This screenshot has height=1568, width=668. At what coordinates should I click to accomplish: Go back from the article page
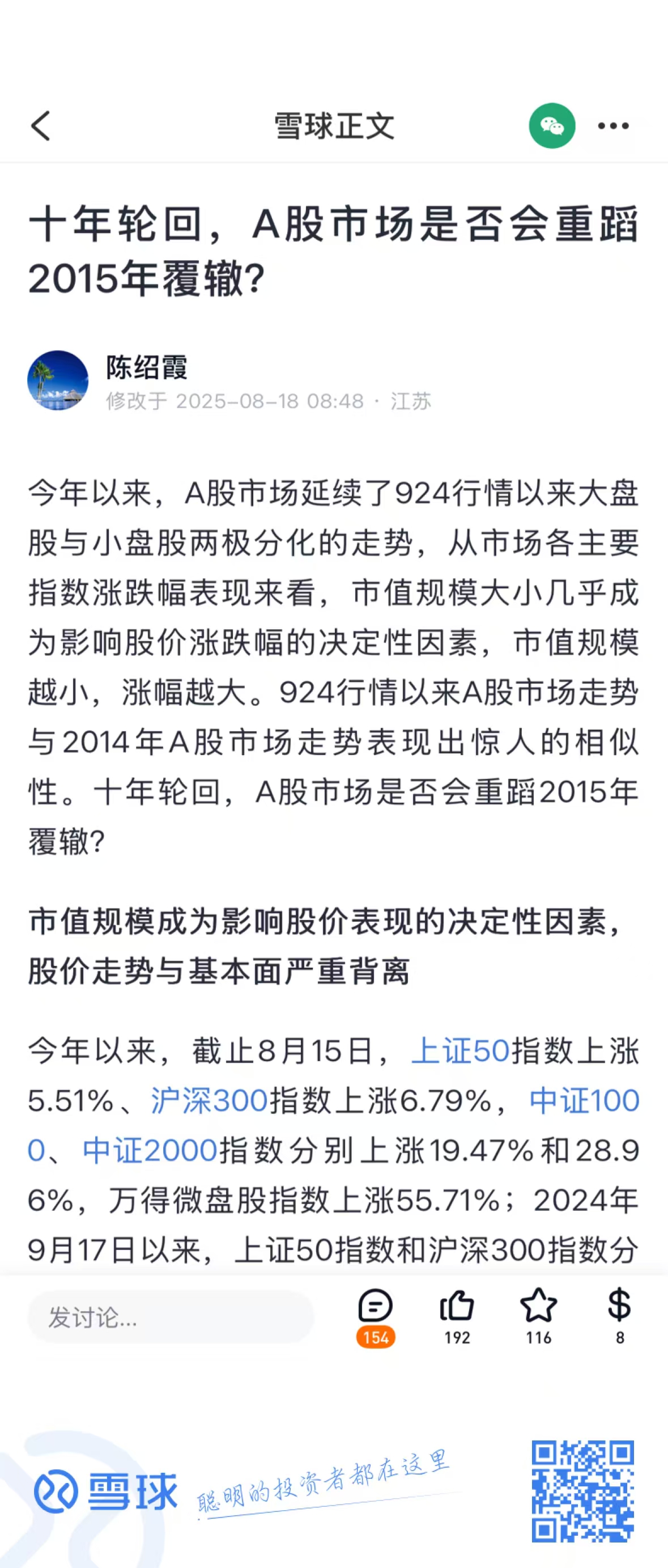click(41, 126)
